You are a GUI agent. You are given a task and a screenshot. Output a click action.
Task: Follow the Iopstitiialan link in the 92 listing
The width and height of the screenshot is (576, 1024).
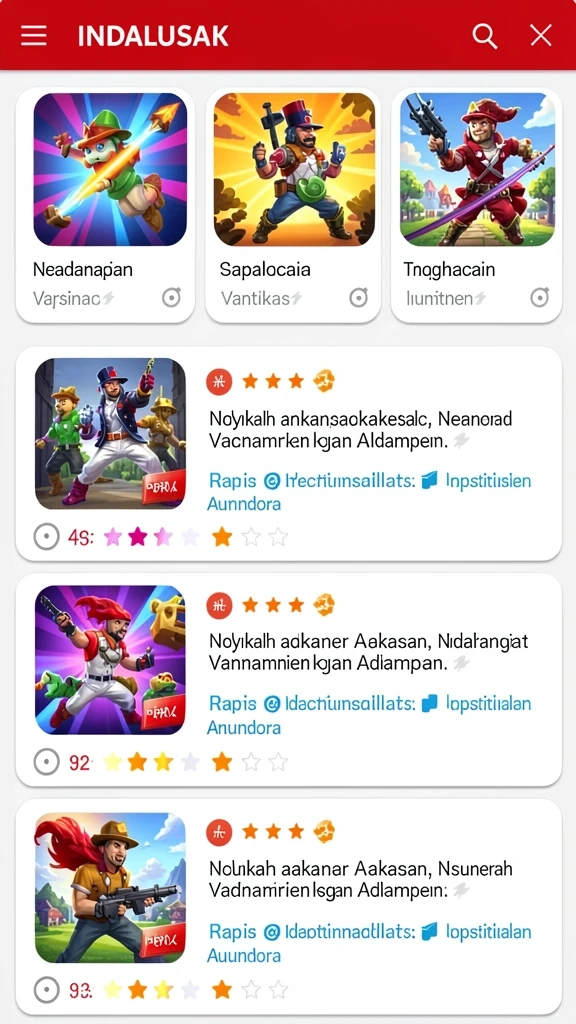[488, 705]
